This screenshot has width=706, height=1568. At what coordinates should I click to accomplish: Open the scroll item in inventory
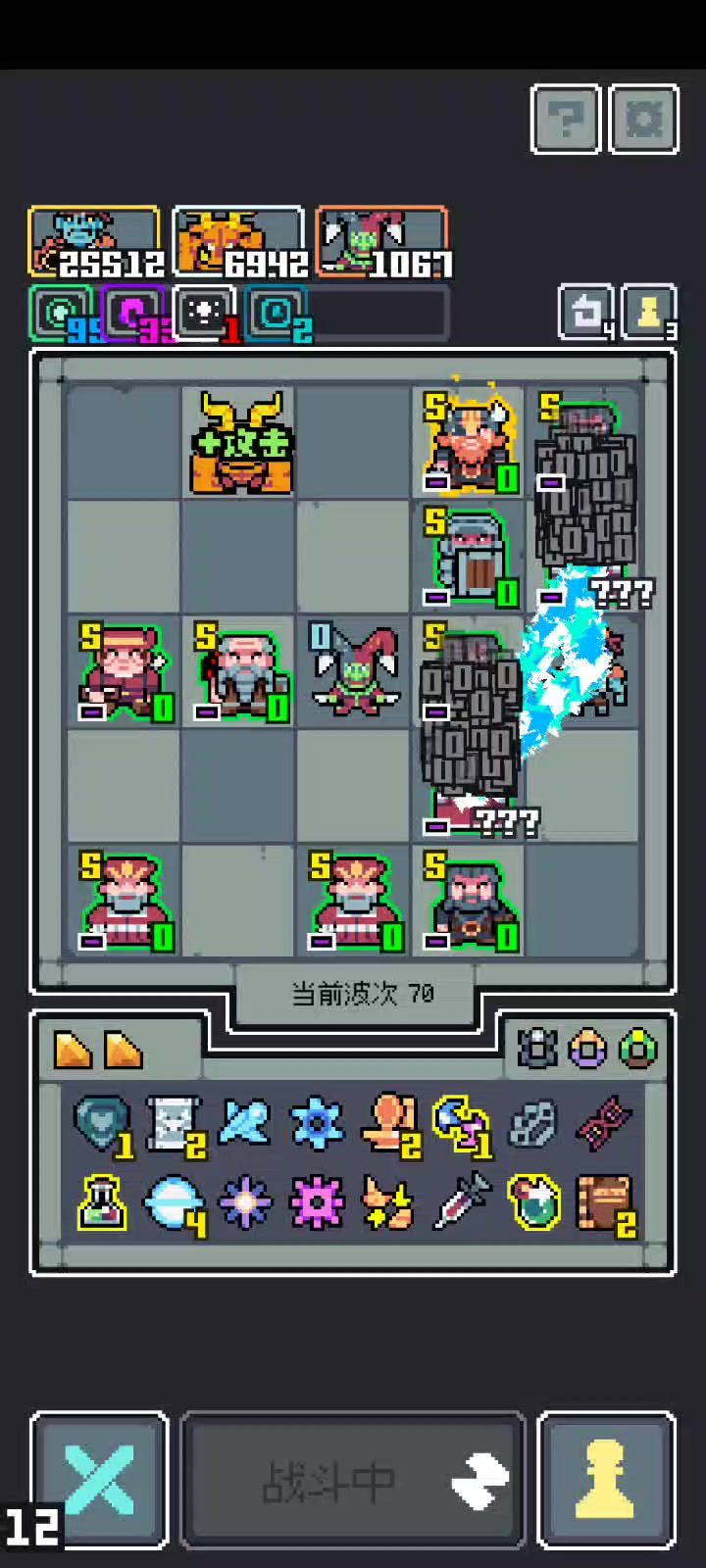(175, 1123)
